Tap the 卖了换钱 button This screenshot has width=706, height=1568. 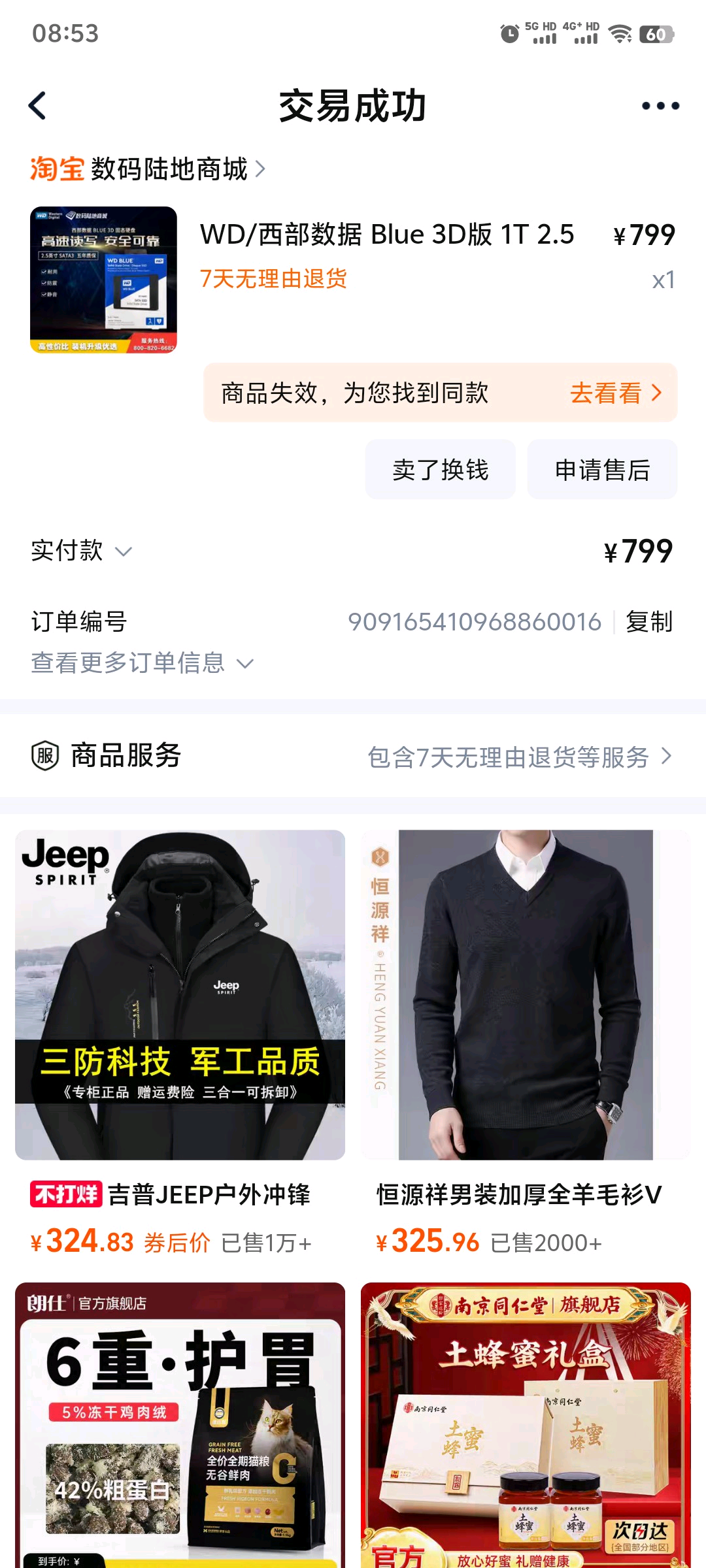pyautogui.click(x=440, y=470)
